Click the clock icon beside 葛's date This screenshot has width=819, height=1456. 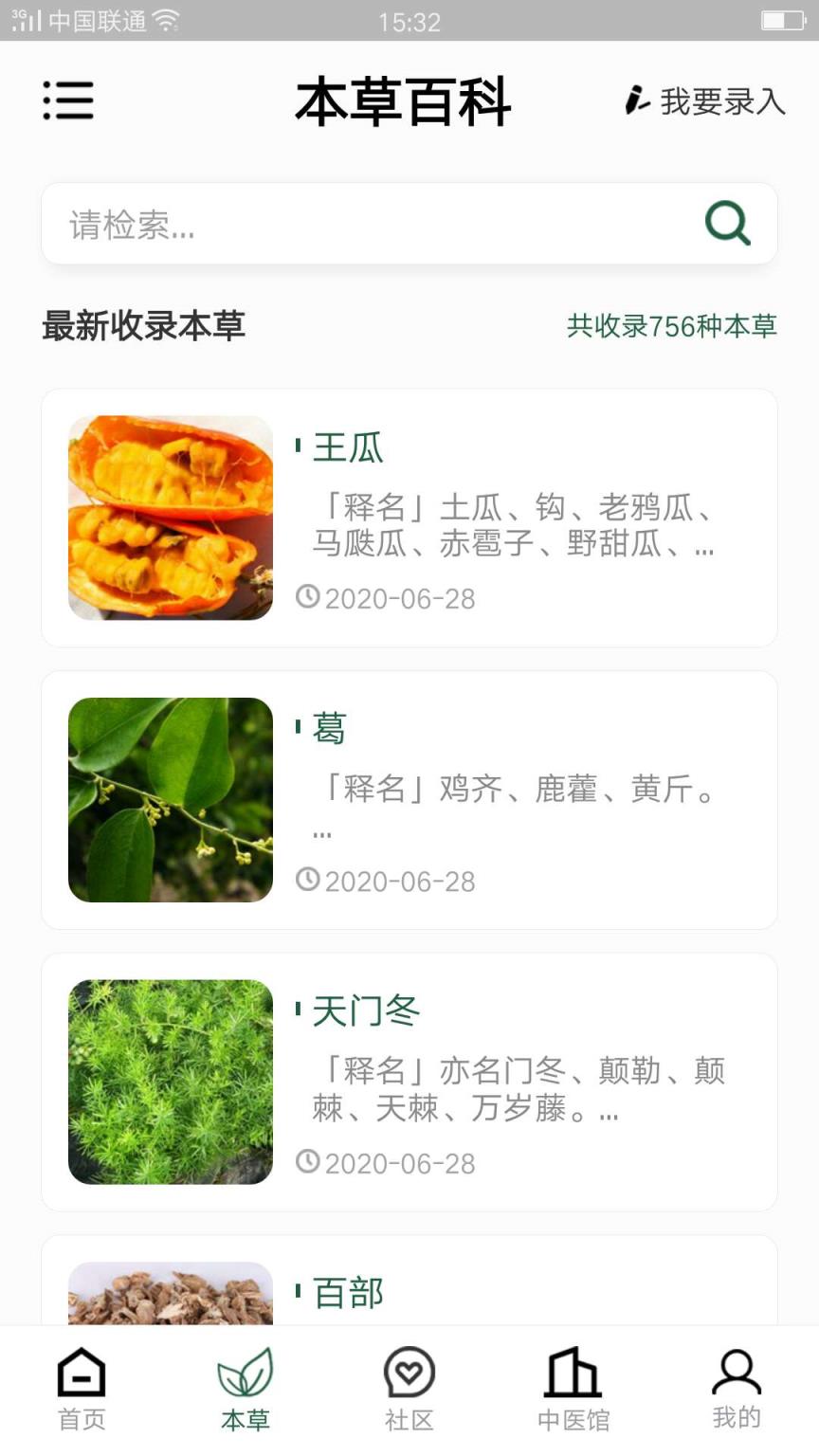(x=308, y=880)
